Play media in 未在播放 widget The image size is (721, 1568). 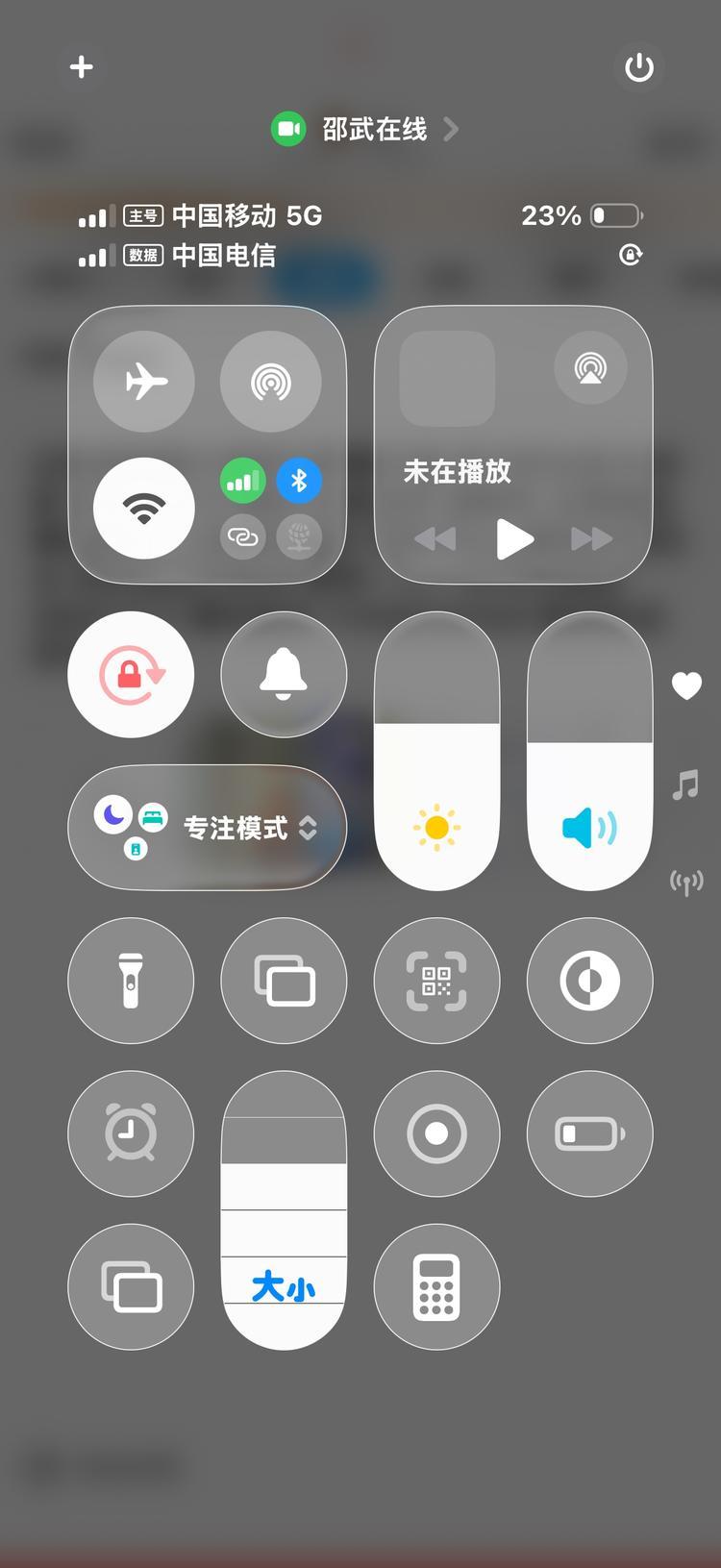point(513,538)
